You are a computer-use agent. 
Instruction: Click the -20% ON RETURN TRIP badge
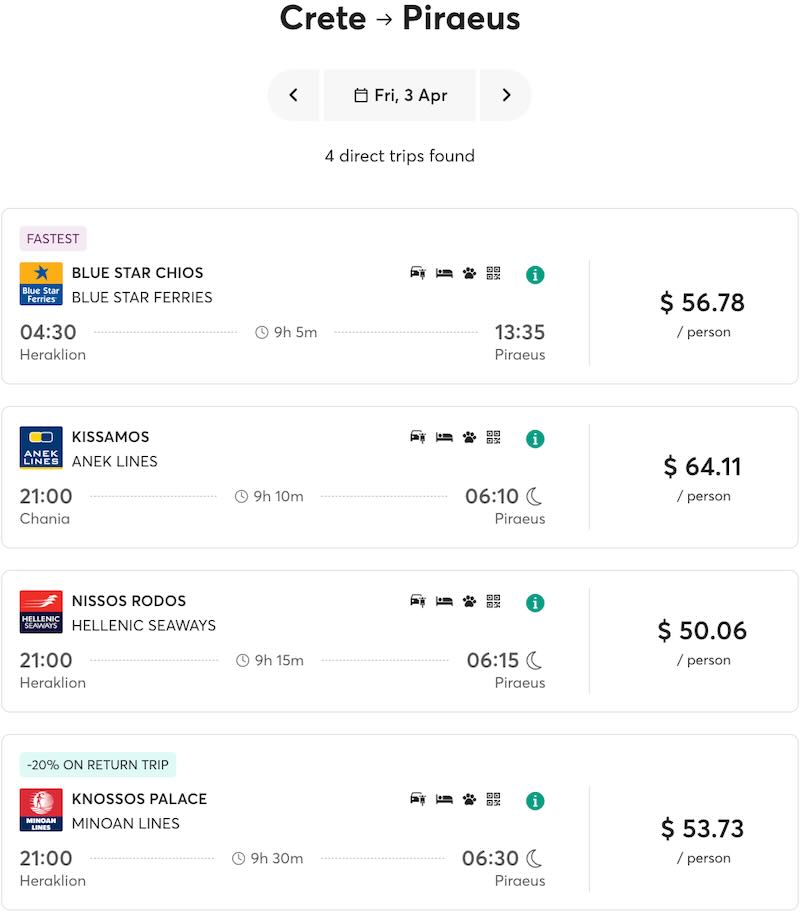[x=97, y=764]
